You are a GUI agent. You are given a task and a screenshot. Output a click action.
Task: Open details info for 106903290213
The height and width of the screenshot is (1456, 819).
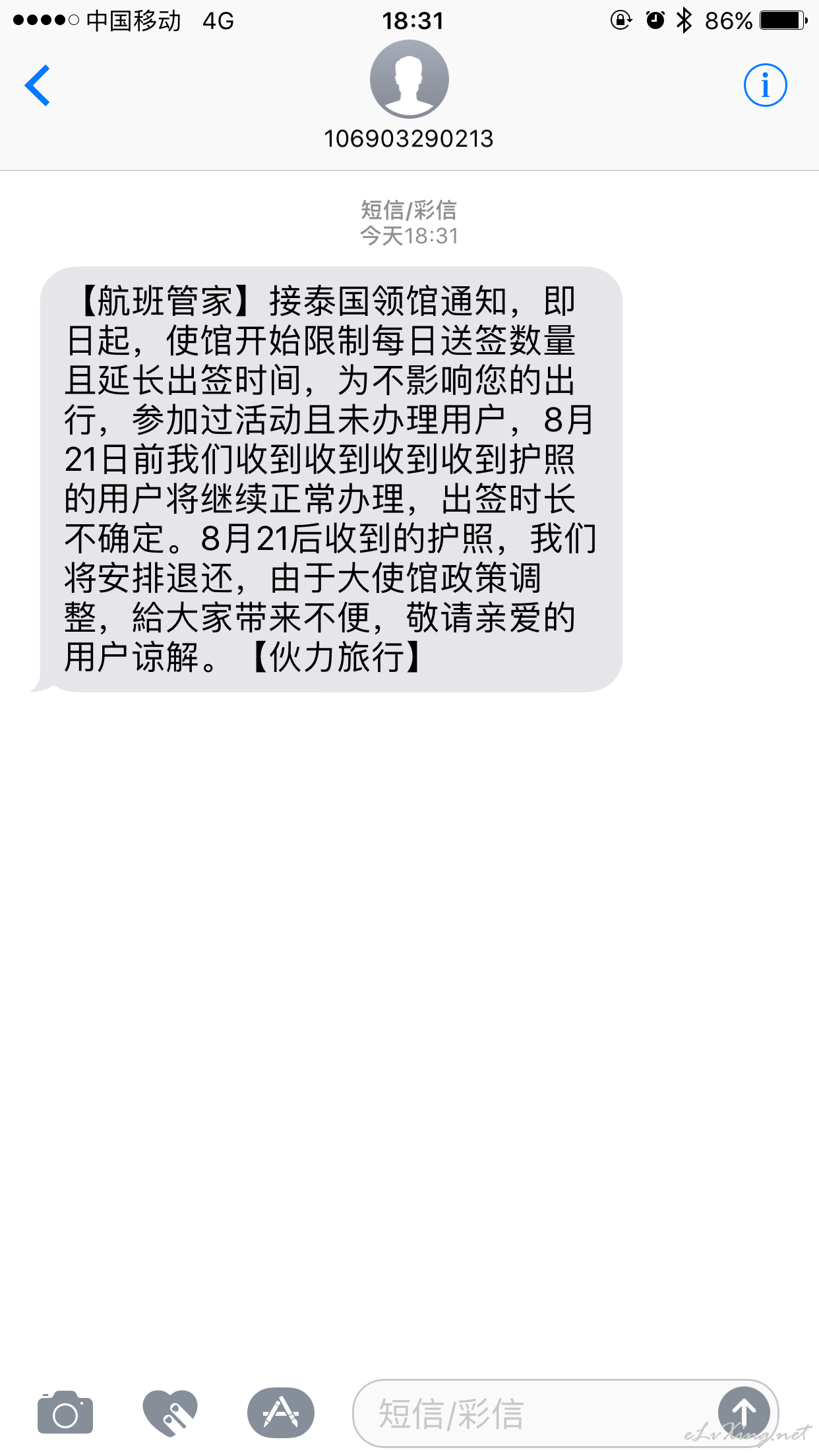[x=765, y=85]
